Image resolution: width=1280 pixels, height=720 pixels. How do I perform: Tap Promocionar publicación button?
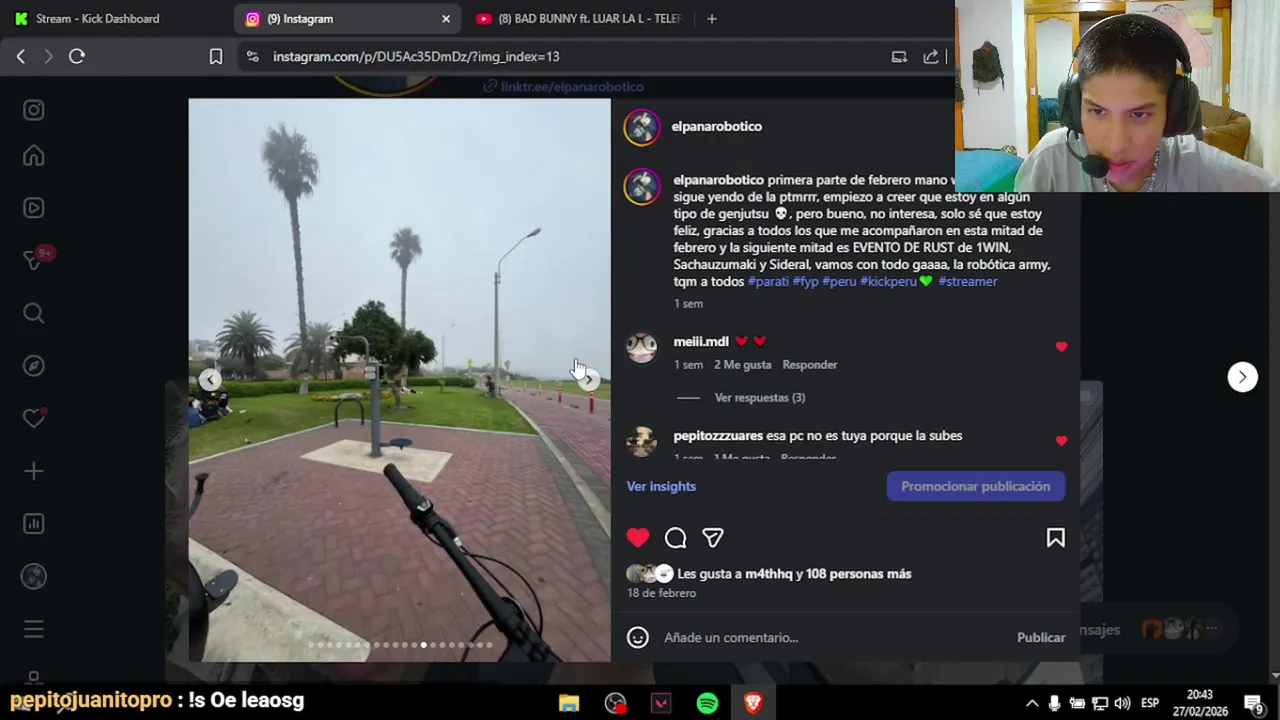tap(975, 486)
